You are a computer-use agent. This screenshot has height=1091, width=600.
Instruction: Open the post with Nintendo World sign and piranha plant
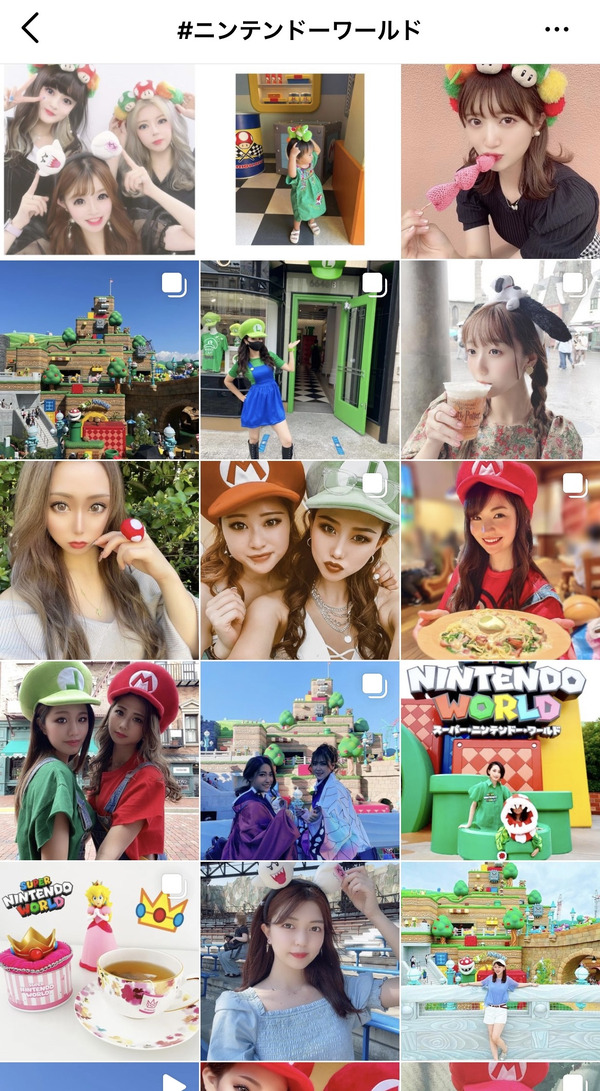pos(500,760)
